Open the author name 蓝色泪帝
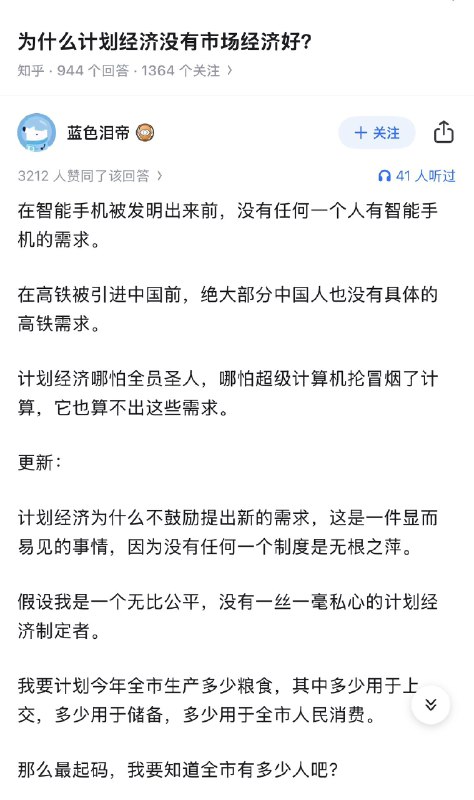The height and width of the screenshot is (800, 474). (98, 133)
